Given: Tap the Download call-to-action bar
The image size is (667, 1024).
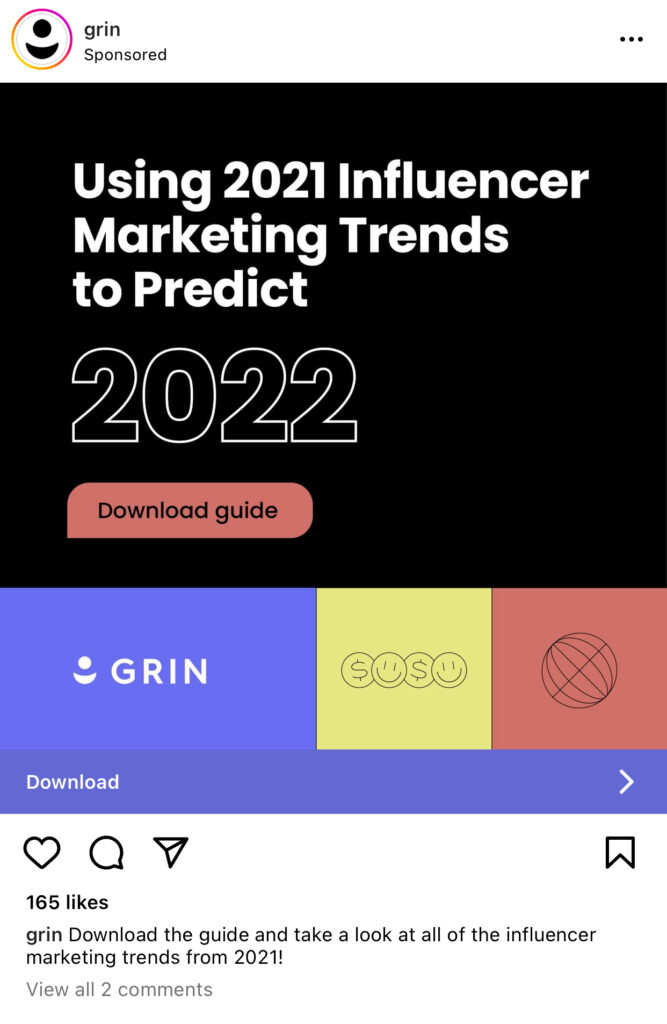Looking at the screenshot, I should 333,782.
